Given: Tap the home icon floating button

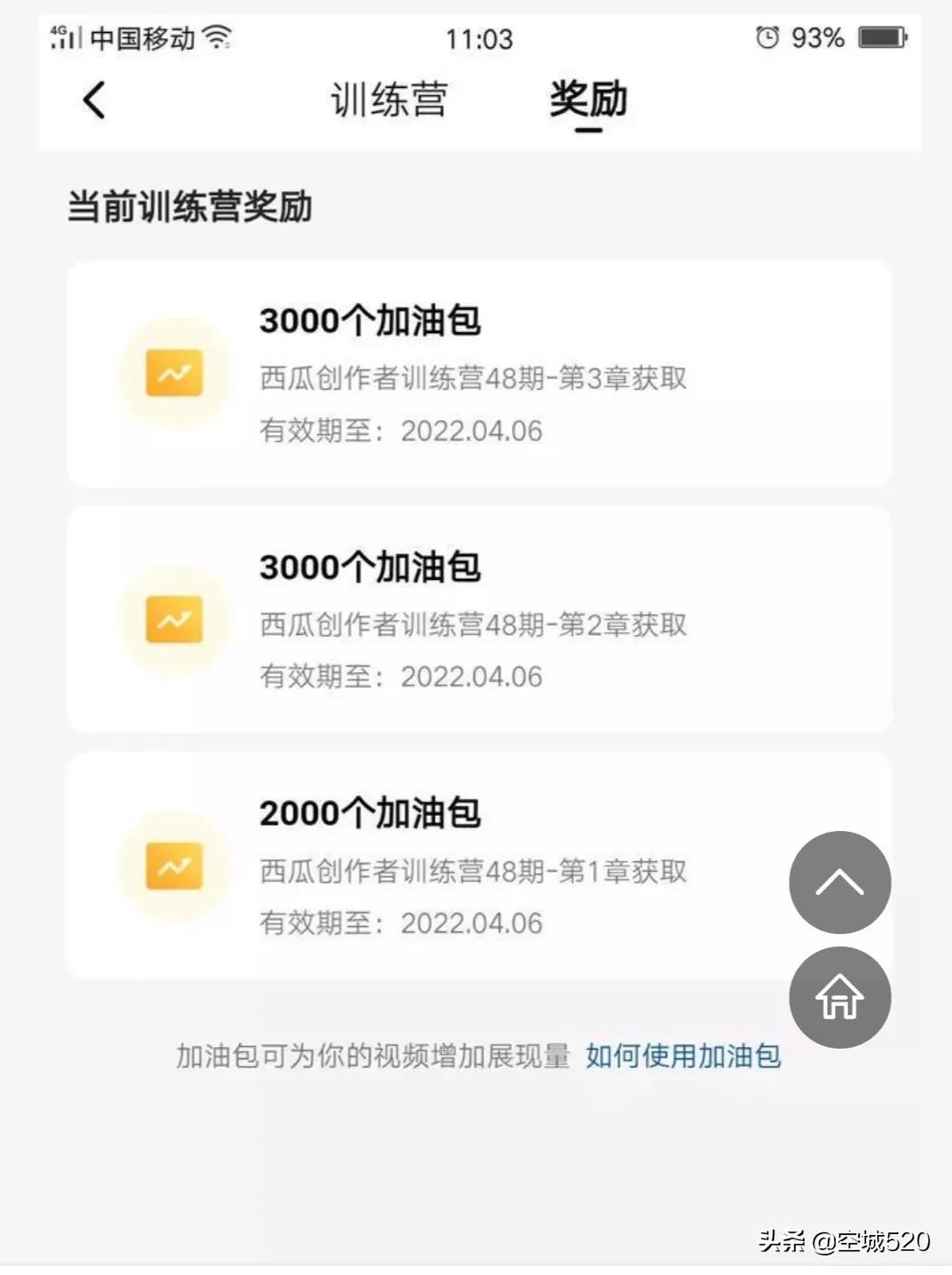Looking at the screenshot, I should point(838,997).
